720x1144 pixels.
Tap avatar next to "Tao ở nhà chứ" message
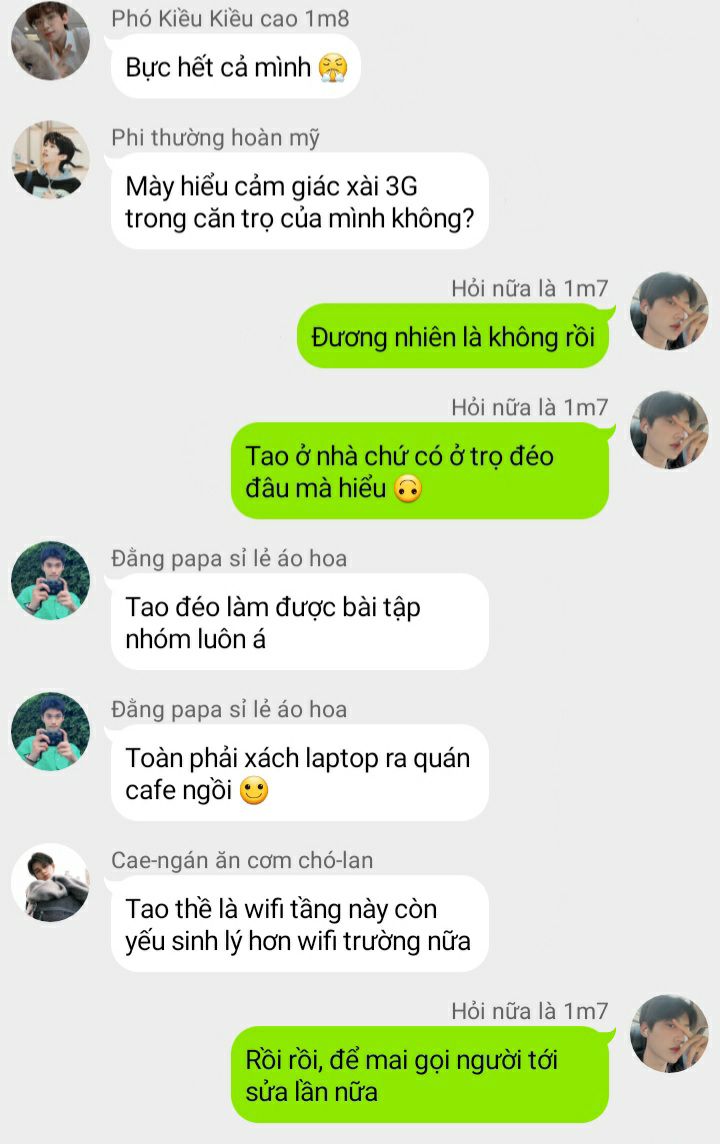(669, 430)
